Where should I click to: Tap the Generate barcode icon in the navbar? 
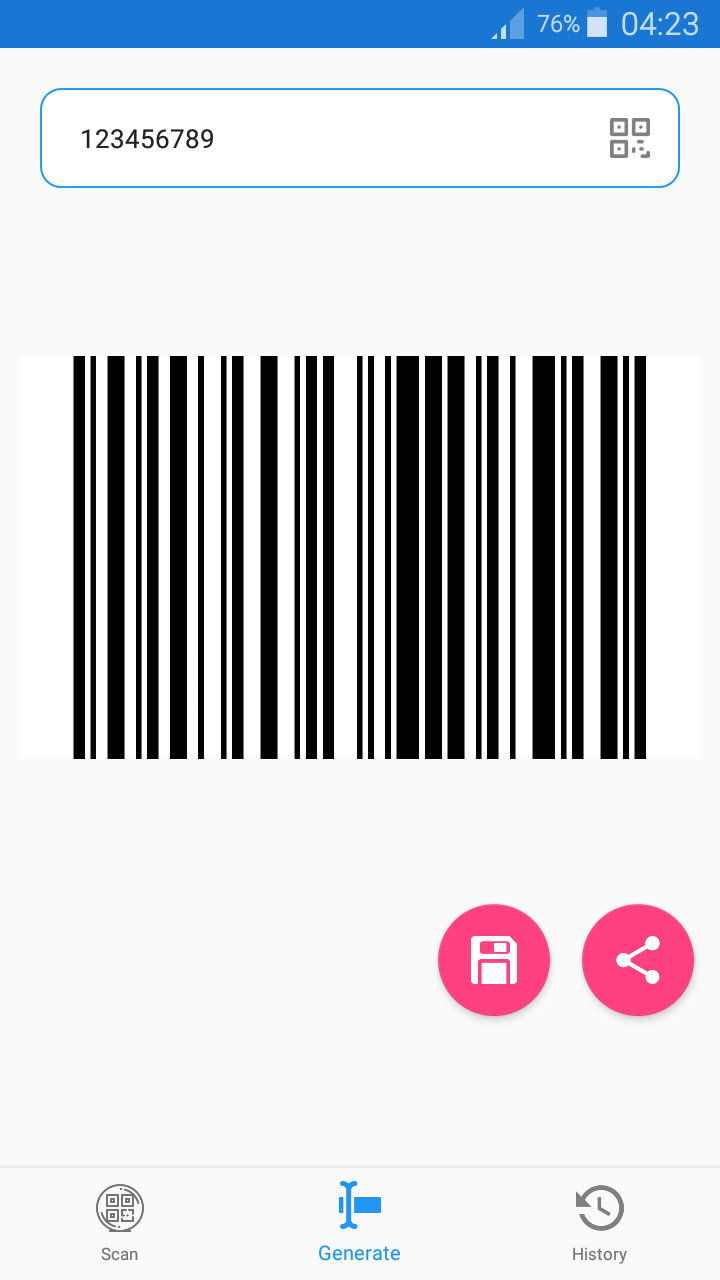[x=359, y=1207]
